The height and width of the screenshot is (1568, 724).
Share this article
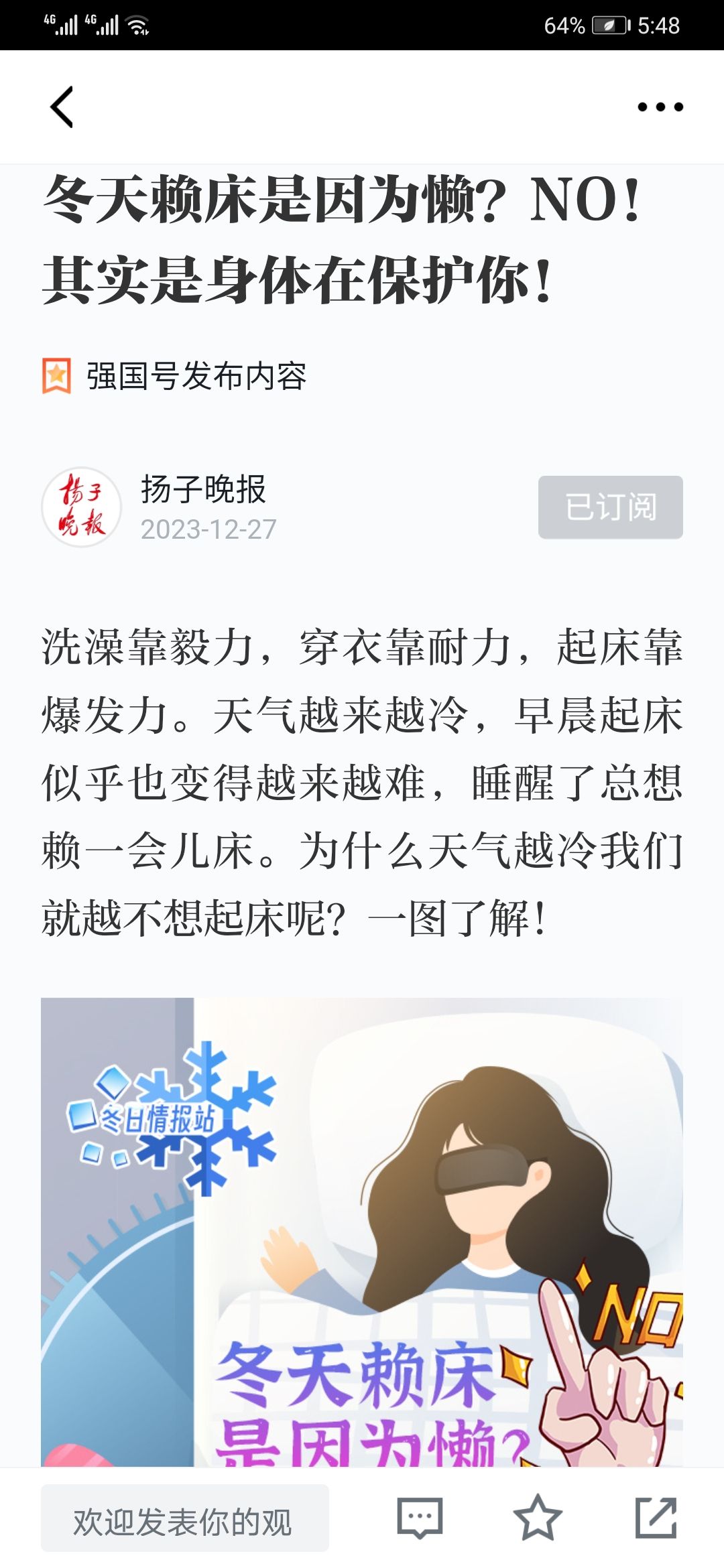(656, 1518)
